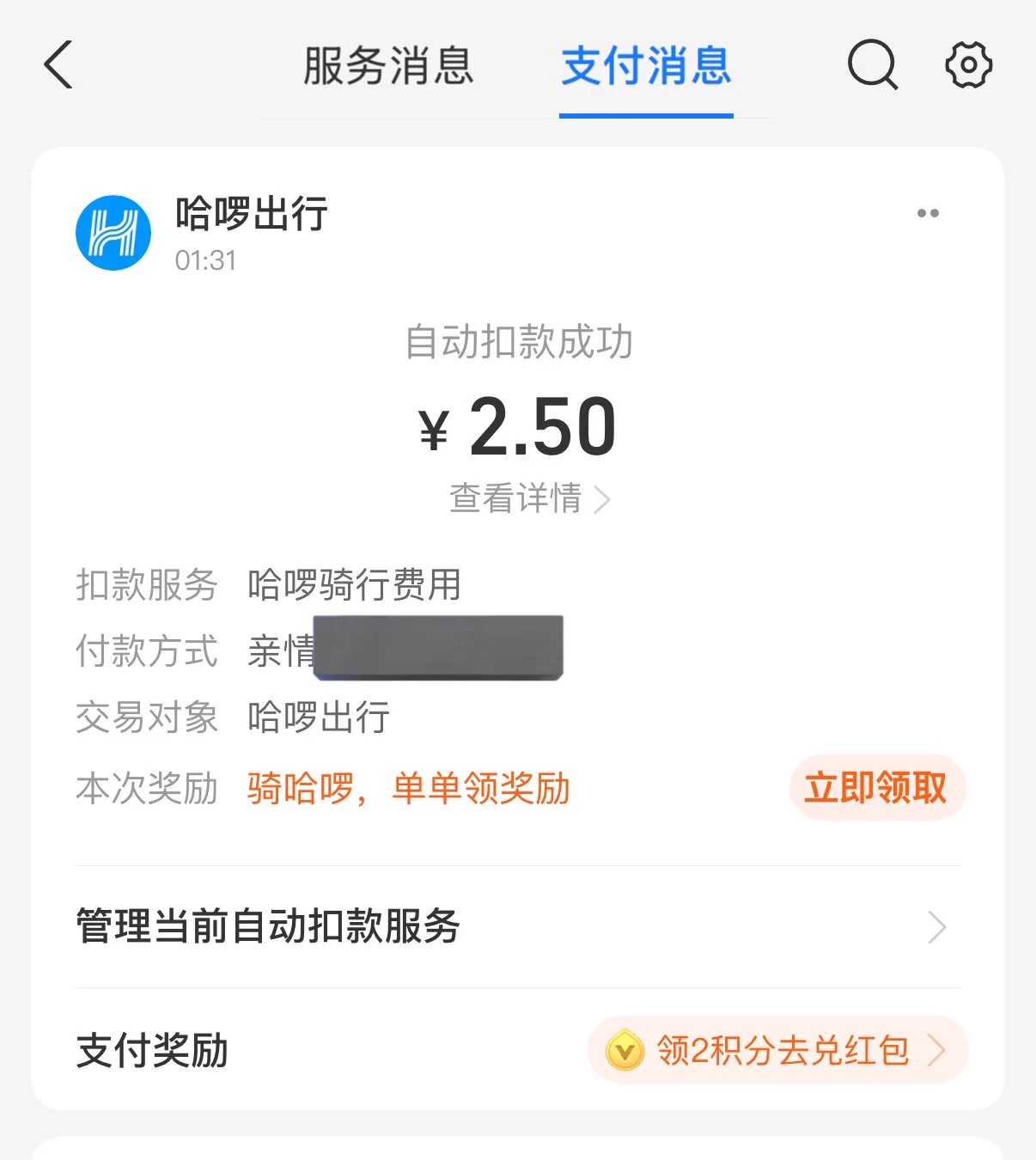Claim the reward with 立即领取
This screenshot has width=1036, height=1160.
[x=876, y=787]
